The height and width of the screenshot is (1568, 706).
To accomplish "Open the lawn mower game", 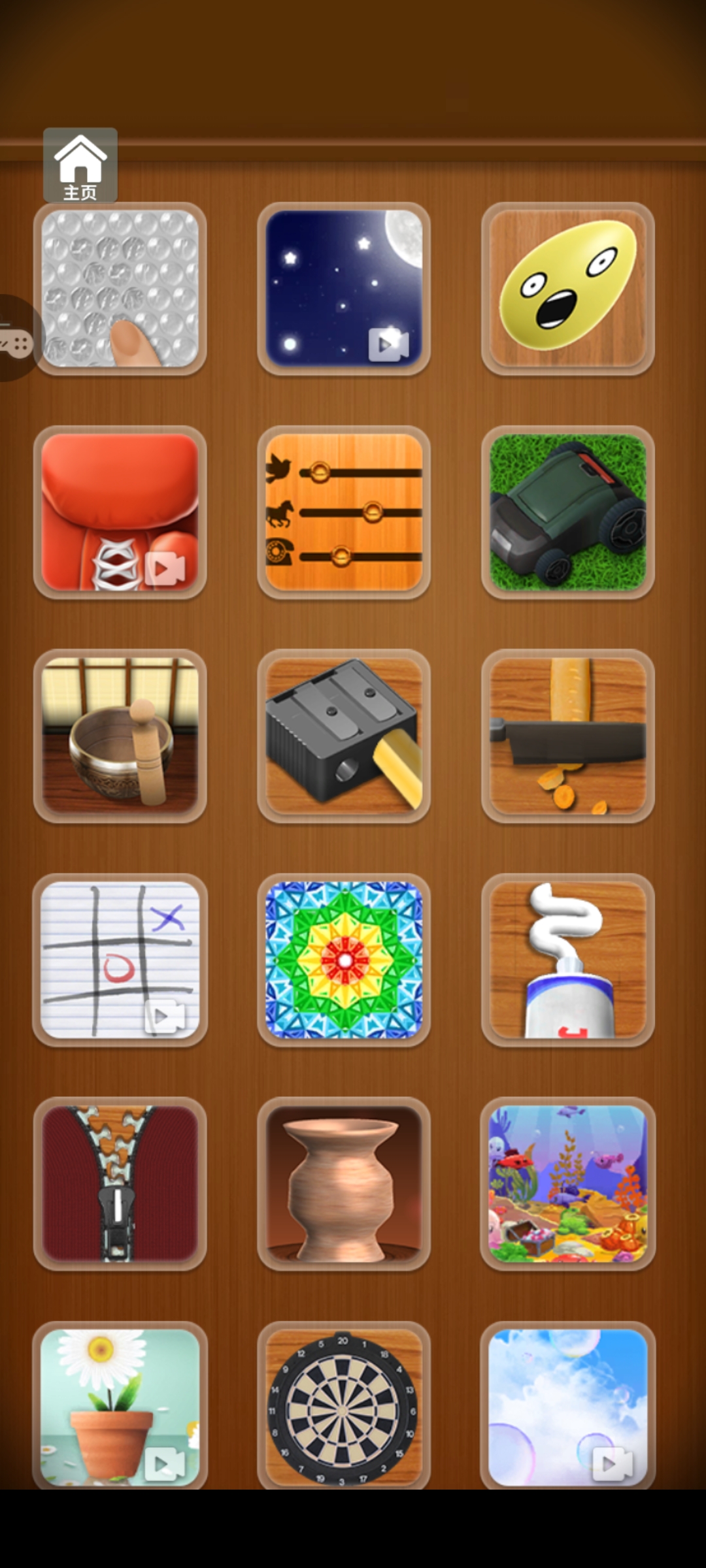I will [567, 512].
